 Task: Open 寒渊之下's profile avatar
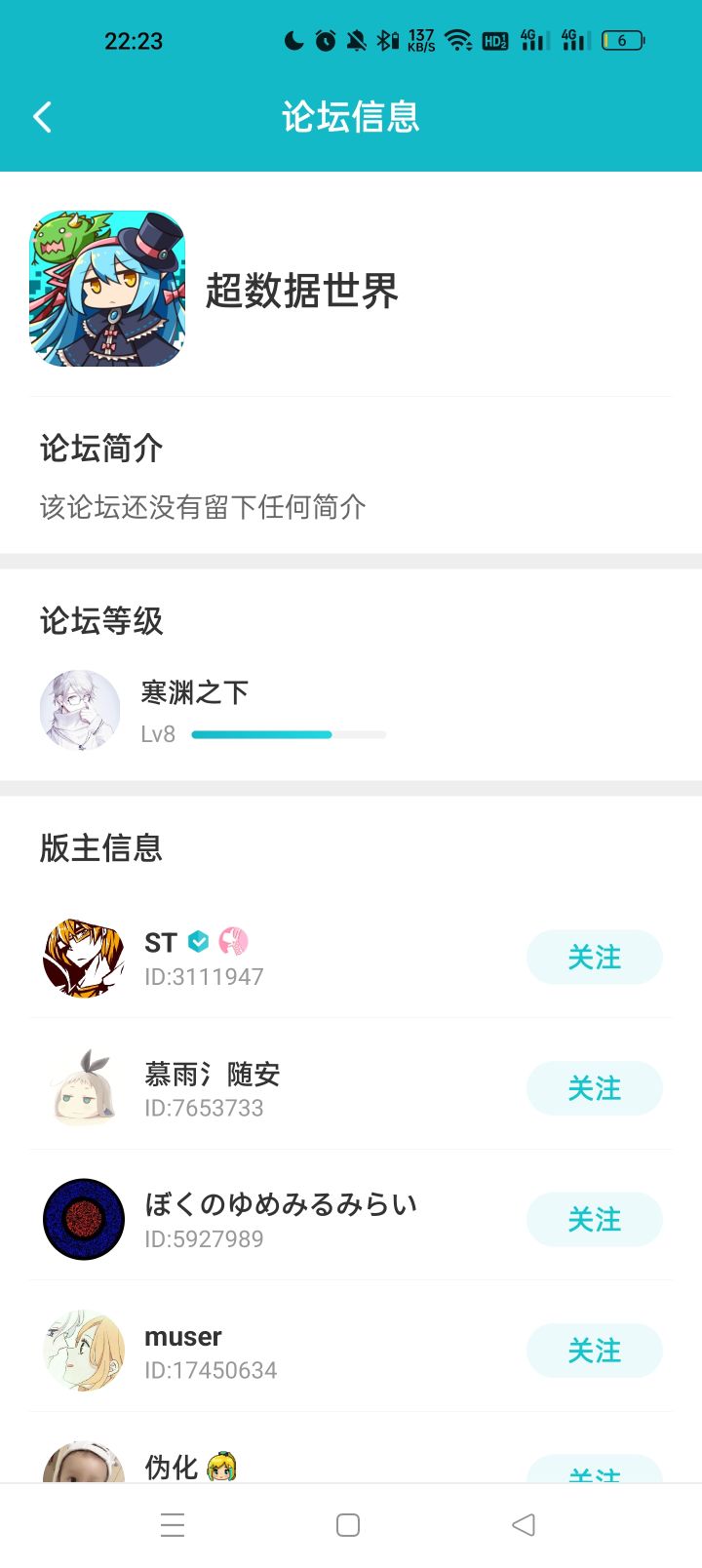click(80, 711)
